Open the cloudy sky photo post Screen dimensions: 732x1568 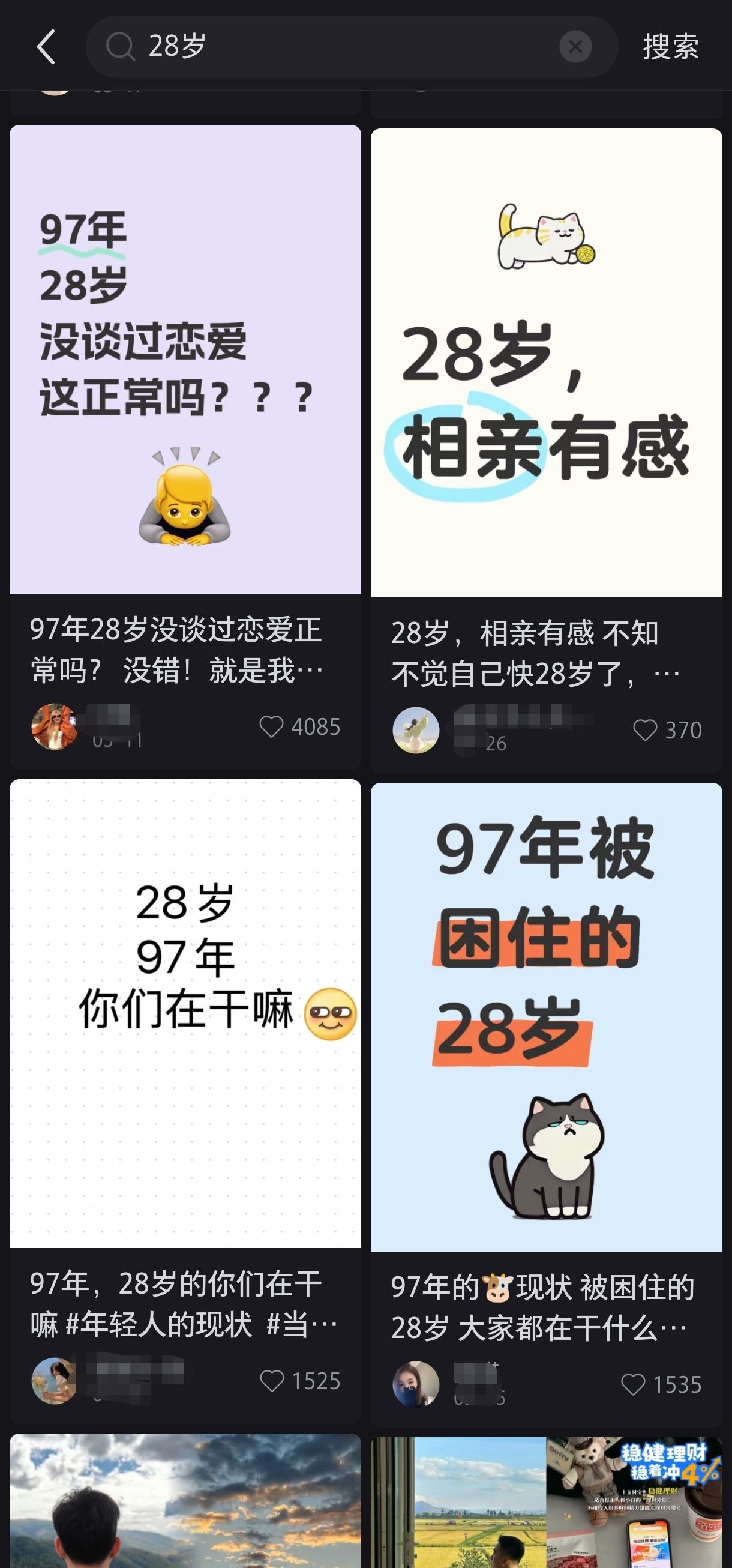(x=185, y=1501)
